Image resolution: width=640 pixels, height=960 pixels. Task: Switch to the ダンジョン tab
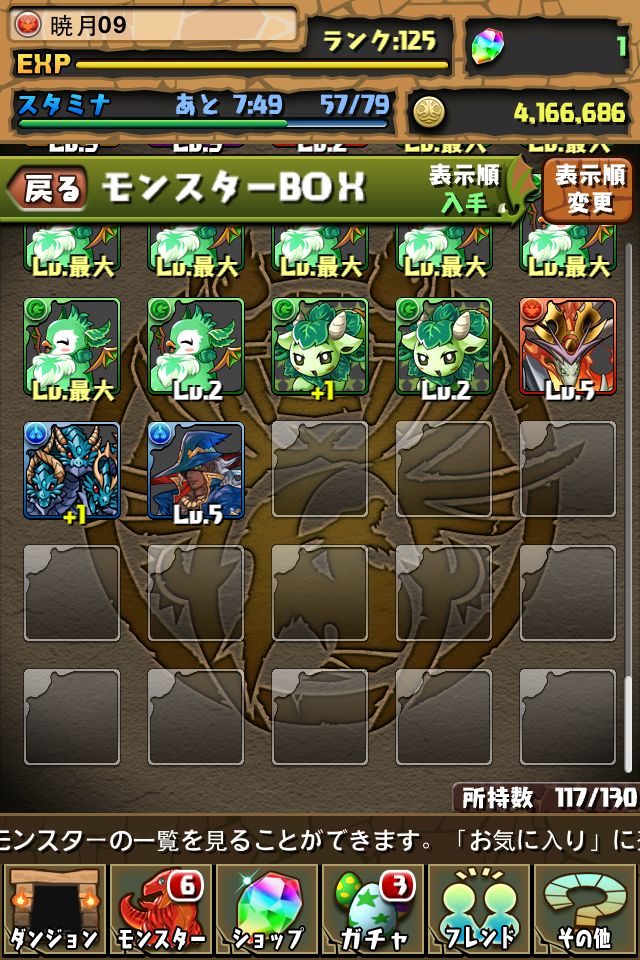[54, 910]
